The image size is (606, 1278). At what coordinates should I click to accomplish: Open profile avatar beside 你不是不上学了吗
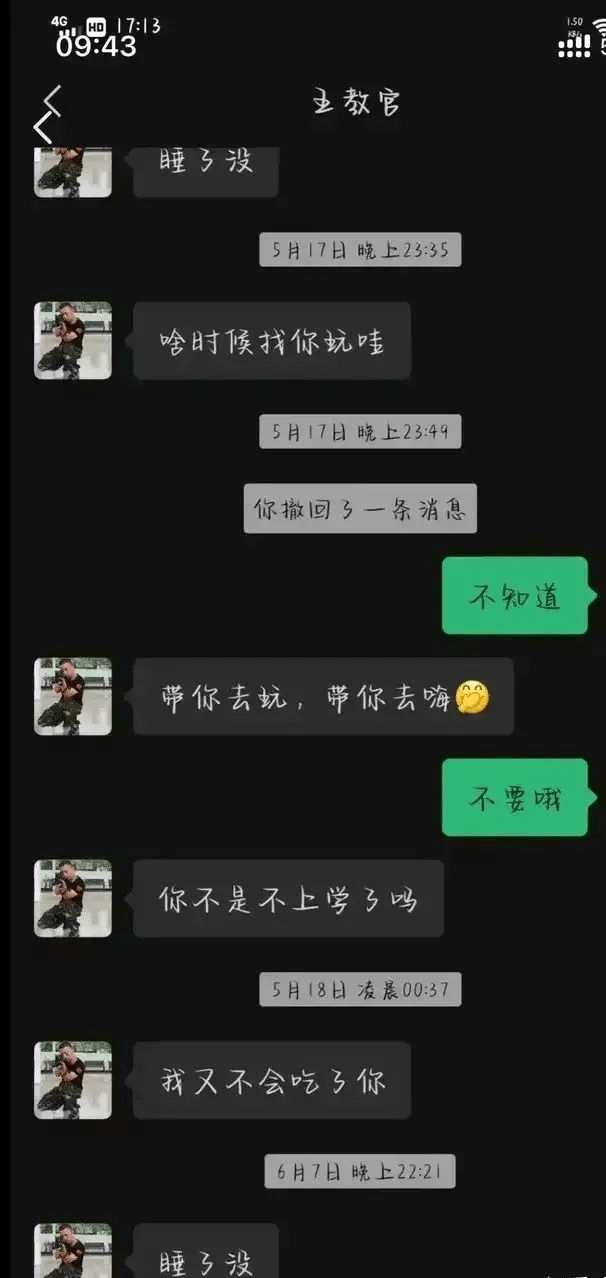73,898
